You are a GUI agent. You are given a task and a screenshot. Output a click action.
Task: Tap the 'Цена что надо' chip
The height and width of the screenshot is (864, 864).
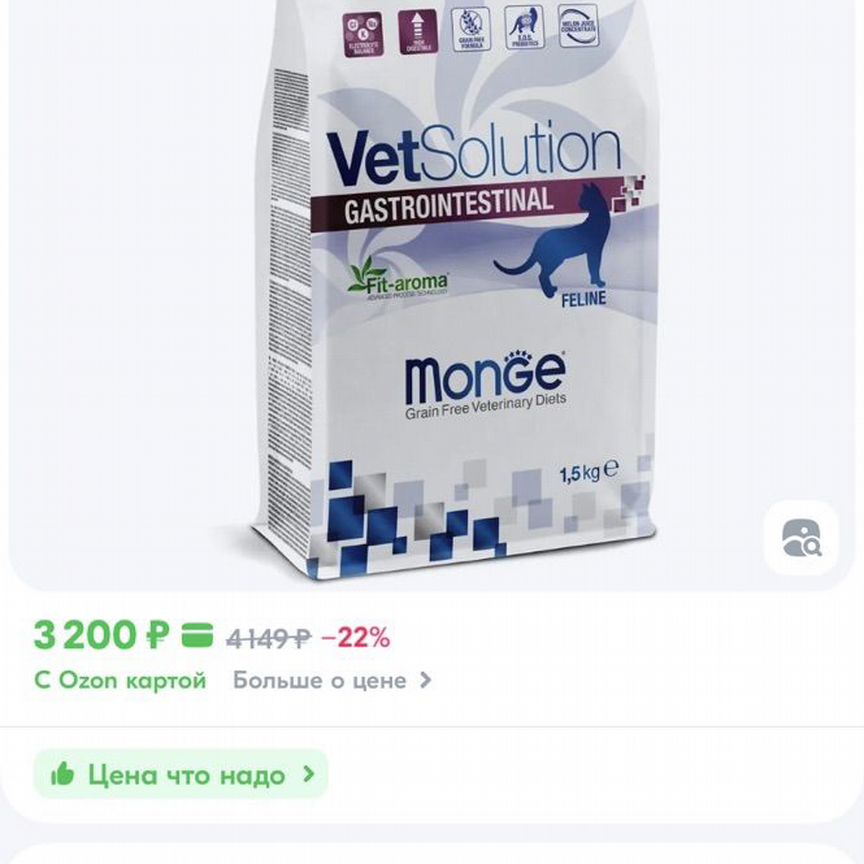[181, 774]
